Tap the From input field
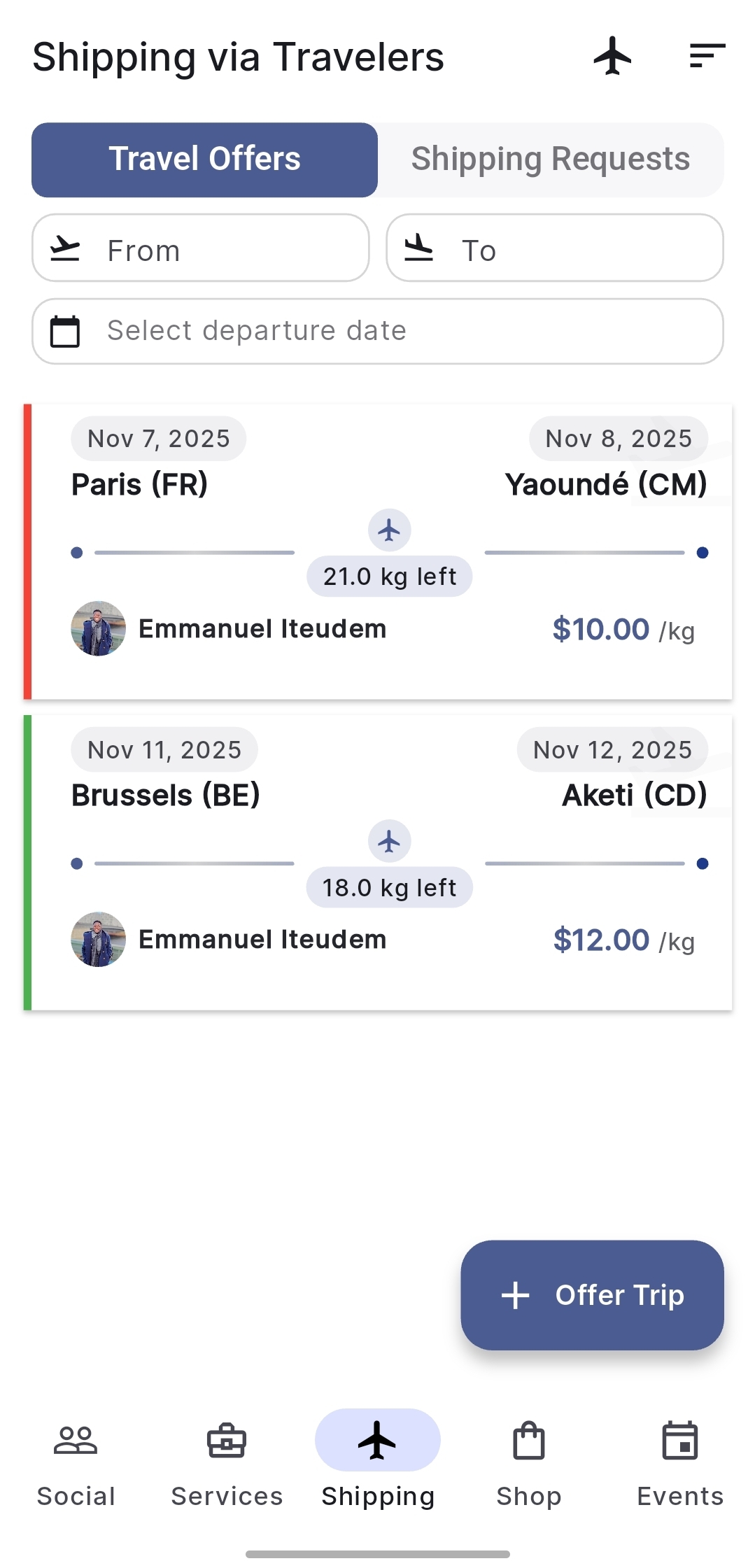This screenshot has height=1568, width=755. [x=210, y=248]
